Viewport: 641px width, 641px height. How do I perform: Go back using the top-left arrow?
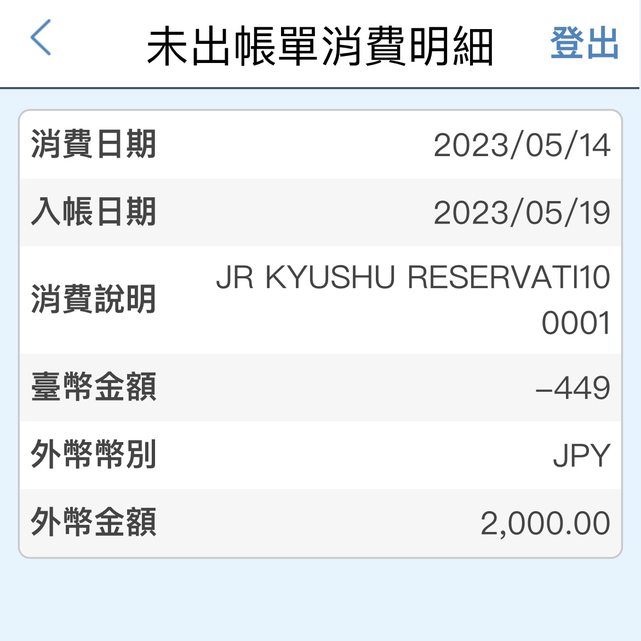[41, 40]
